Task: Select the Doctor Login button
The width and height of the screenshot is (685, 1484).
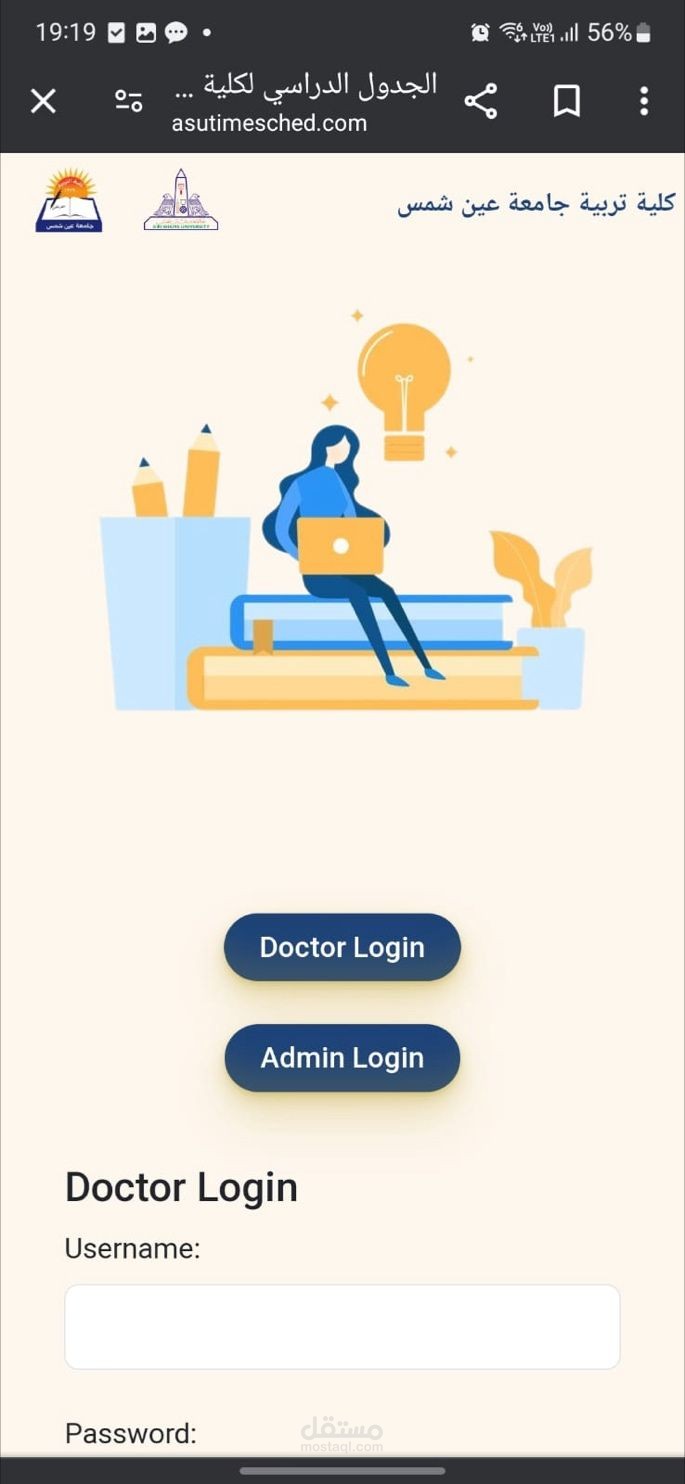Action: click(x=342, y=947)
